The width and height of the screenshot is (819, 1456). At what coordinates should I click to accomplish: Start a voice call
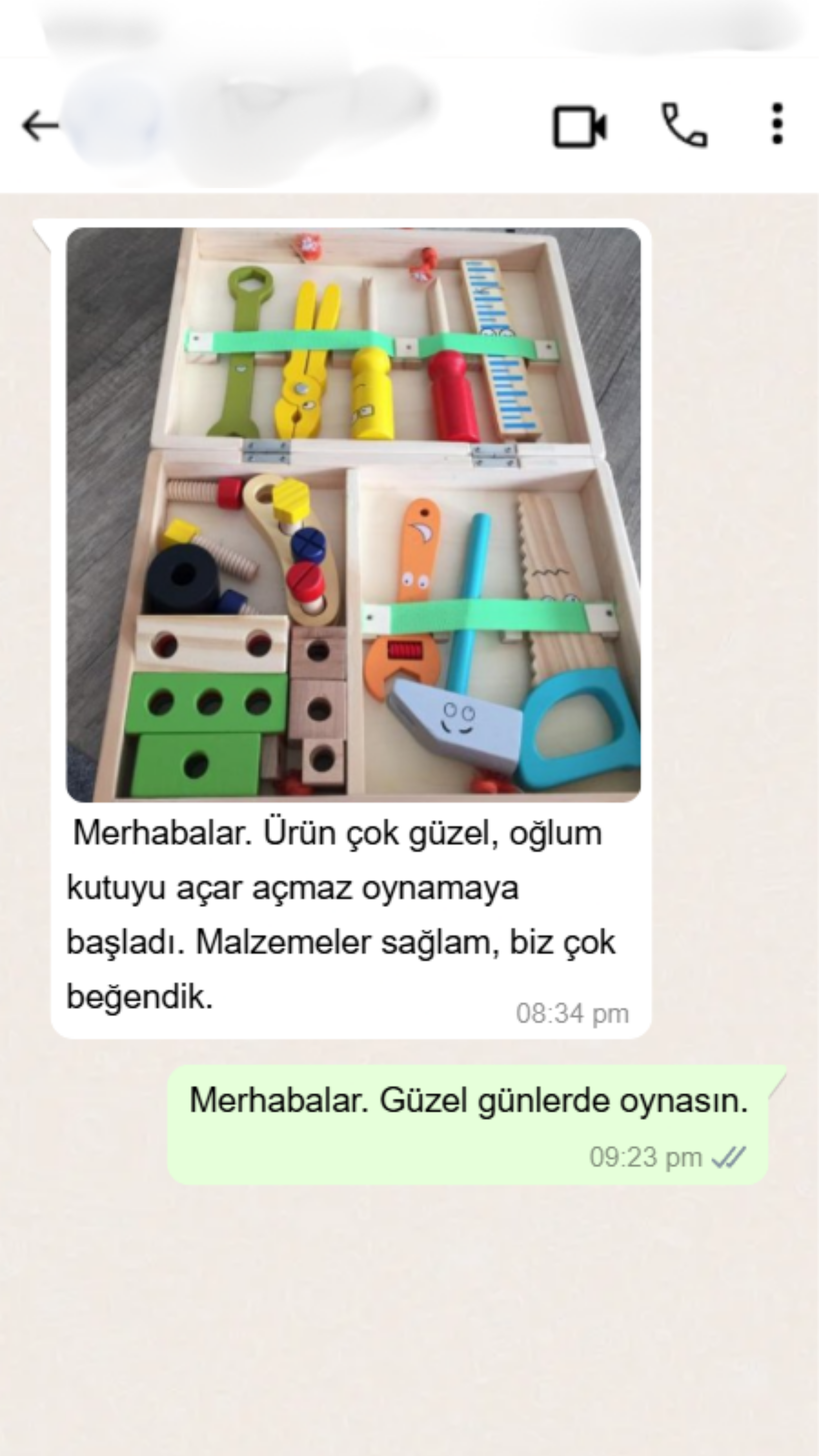point(684,125)
